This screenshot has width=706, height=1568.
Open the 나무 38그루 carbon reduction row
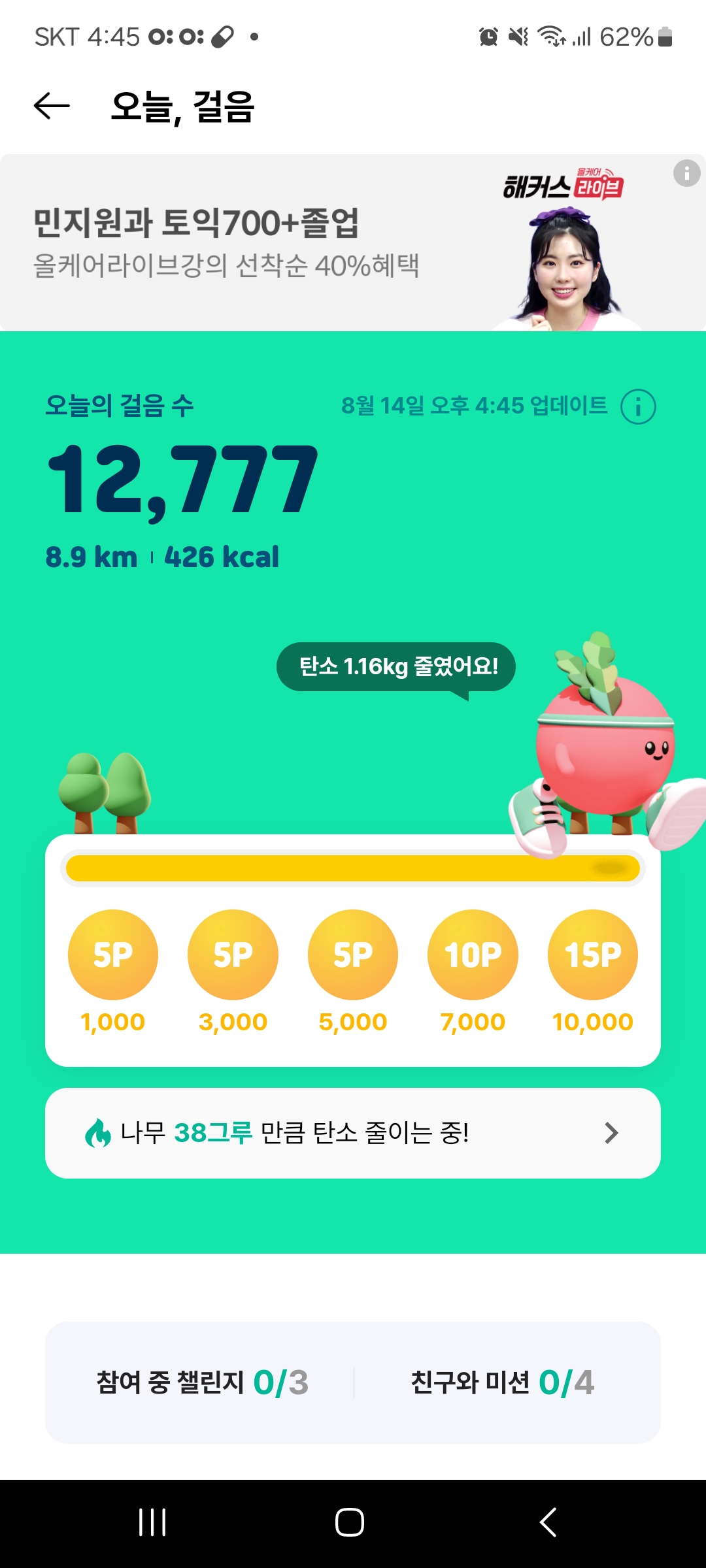tap(353, 1133)
